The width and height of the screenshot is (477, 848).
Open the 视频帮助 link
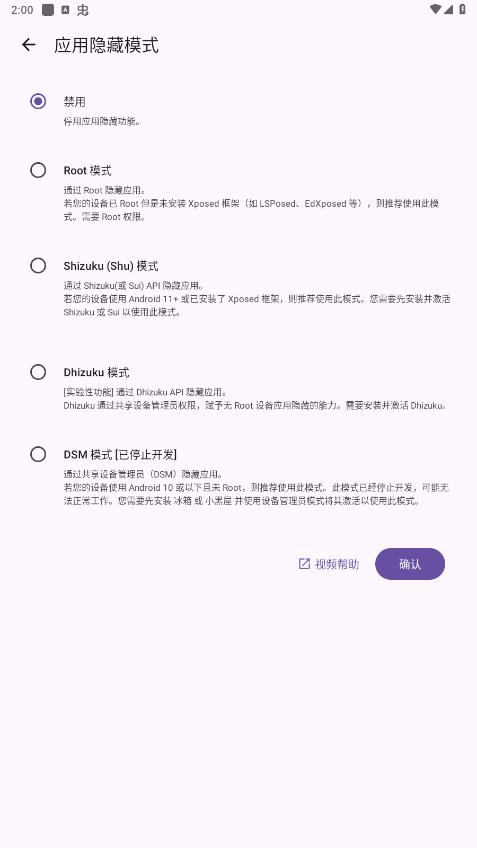click(x=329, y=564)
